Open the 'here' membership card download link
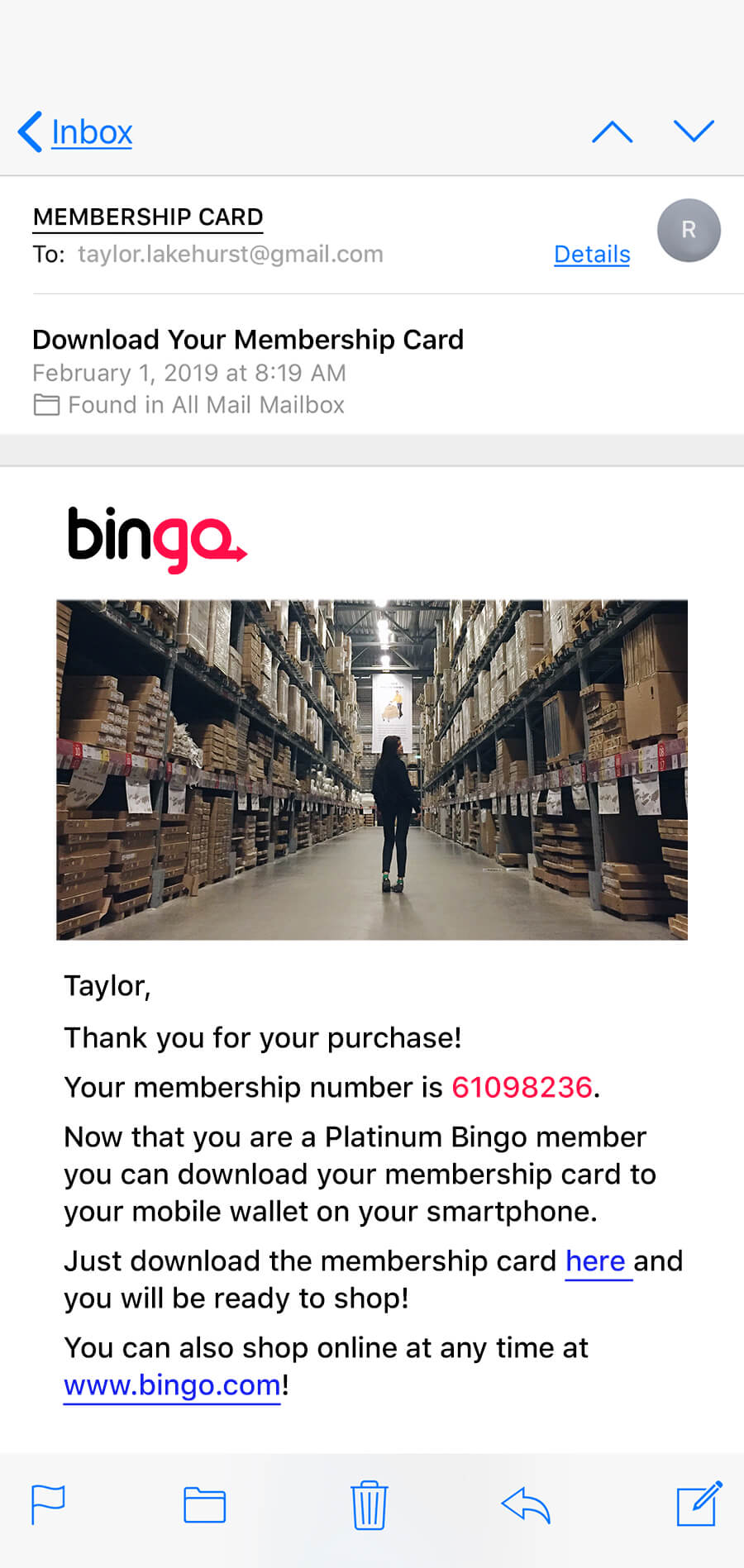 coord(595,1261)
